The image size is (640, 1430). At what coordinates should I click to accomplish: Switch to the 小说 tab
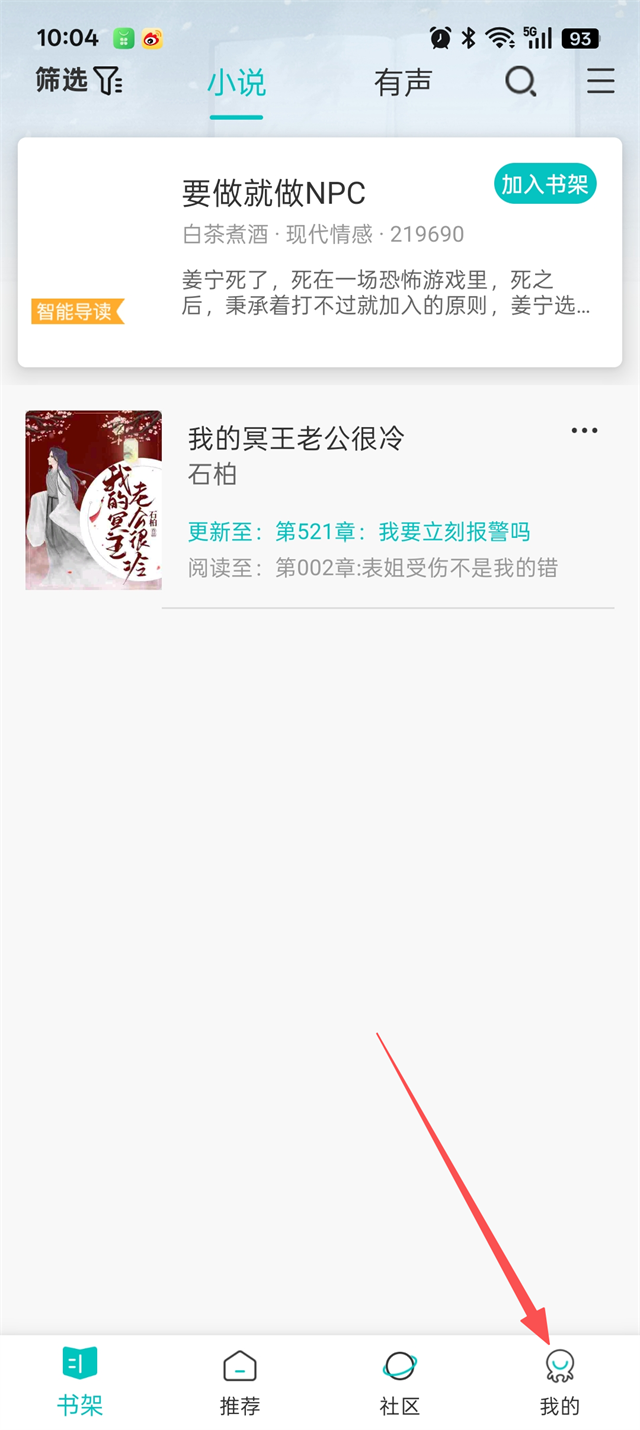coord(237,83)
